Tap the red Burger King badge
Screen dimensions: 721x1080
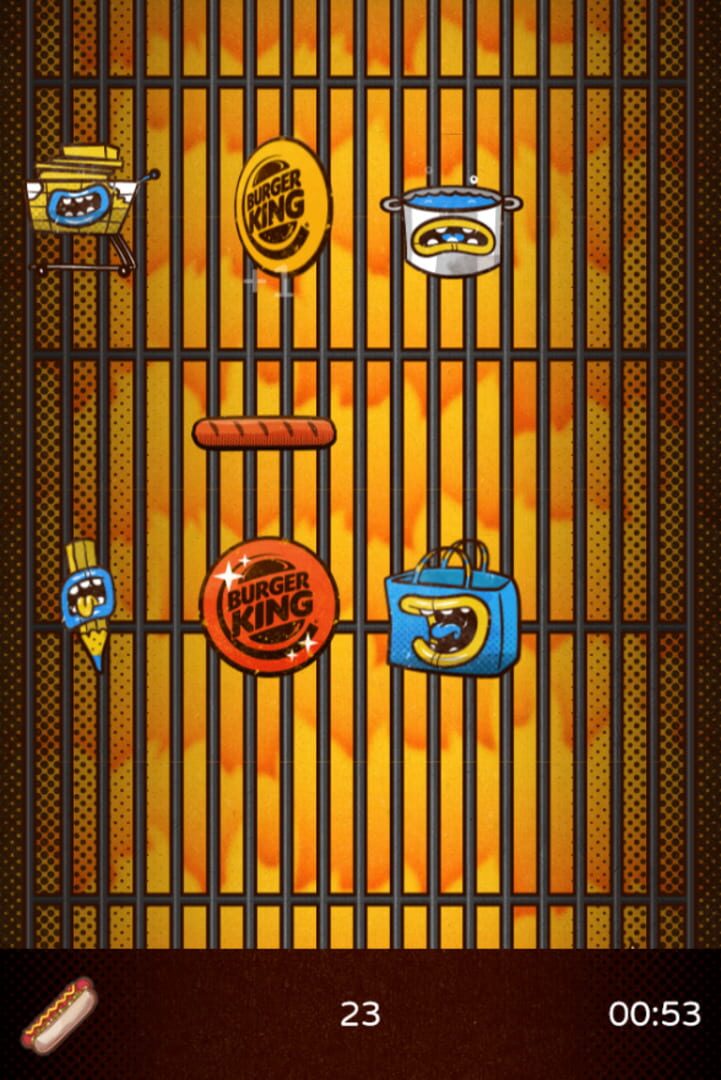[x=268, y=606]
